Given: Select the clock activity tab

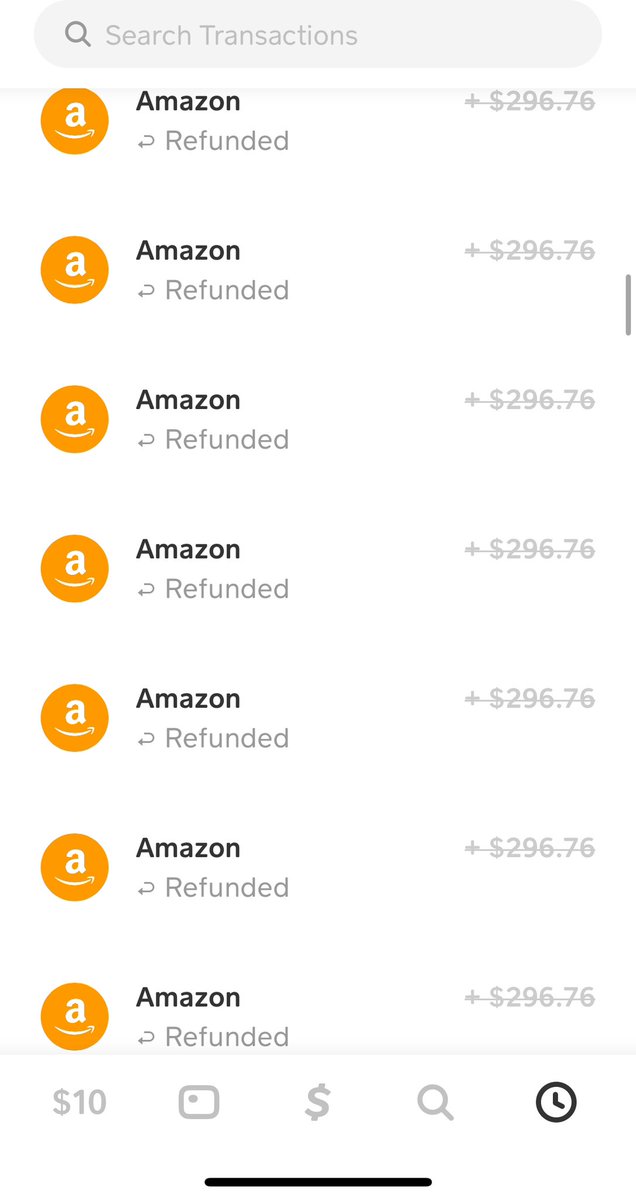Looking at the screenshot, I should tap(556, 1102).
